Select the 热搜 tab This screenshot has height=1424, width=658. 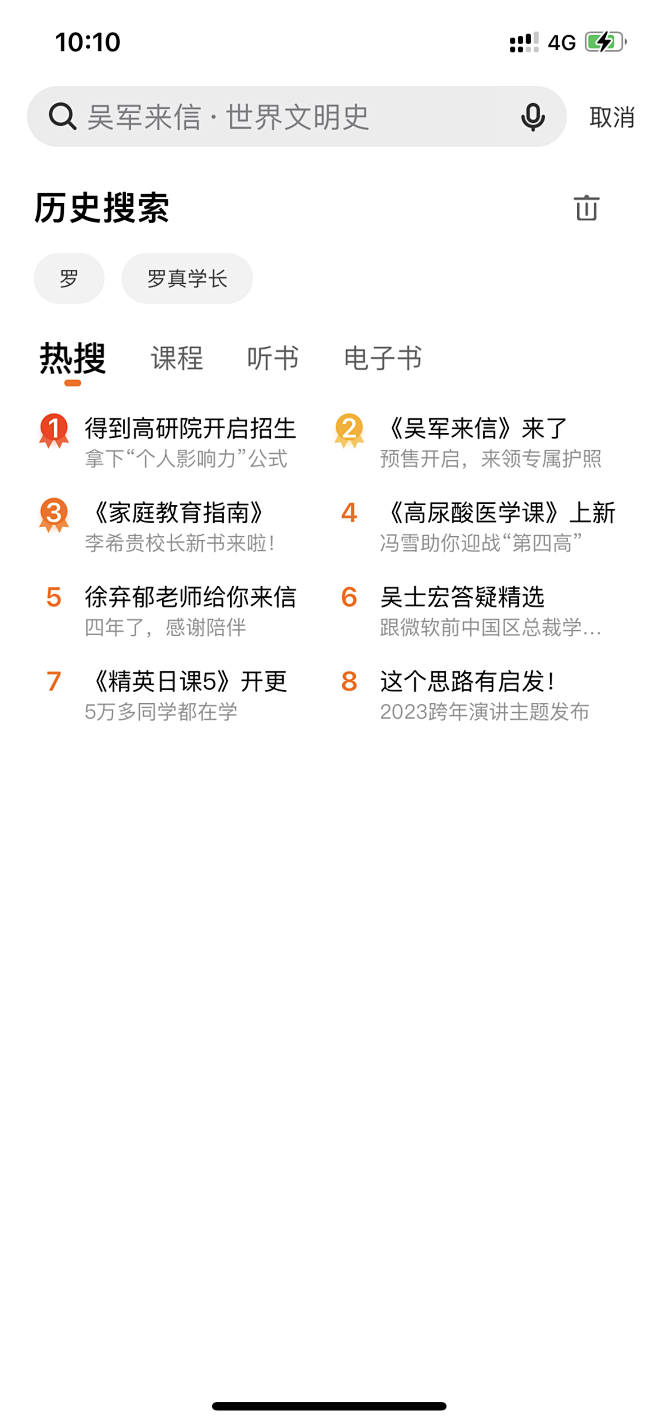(73, 359)
